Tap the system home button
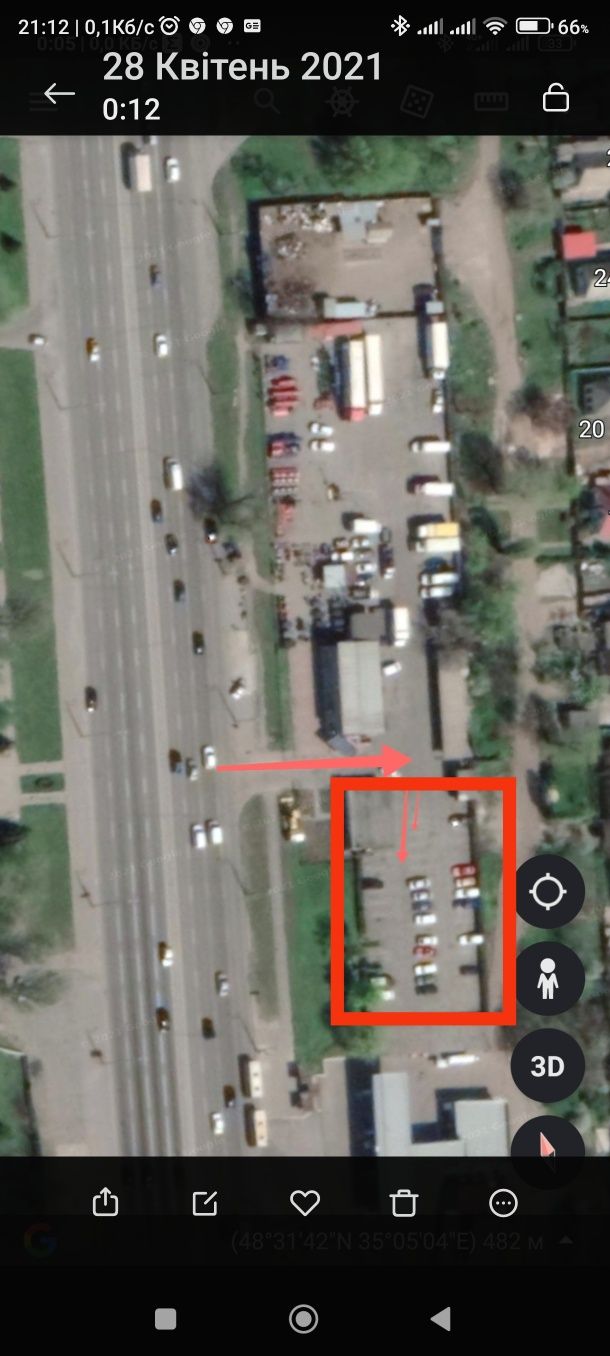Screen dimensions: 610x1356 pos(303,1319)
